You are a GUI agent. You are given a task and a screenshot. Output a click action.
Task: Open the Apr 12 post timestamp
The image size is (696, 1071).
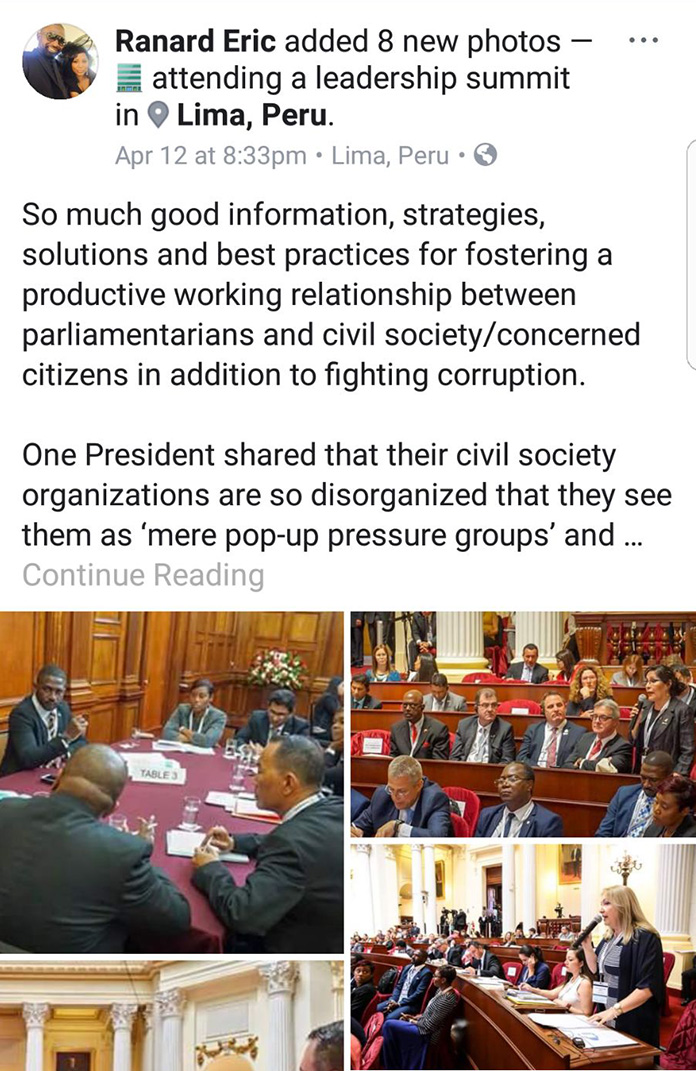(x=210, y=155)
